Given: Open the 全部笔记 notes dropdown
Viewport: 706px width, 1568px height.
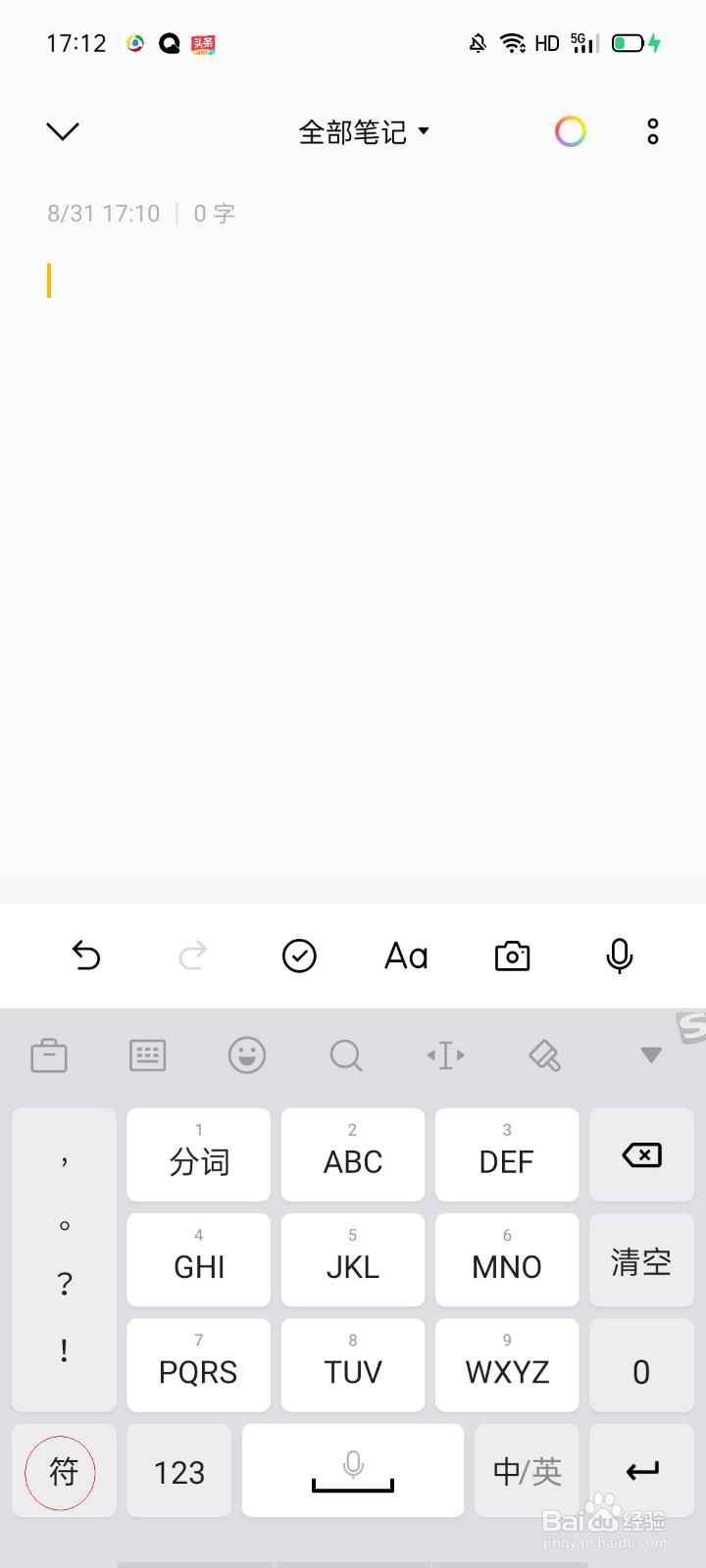Looking at the screenshot, I should tap(363, 132).
